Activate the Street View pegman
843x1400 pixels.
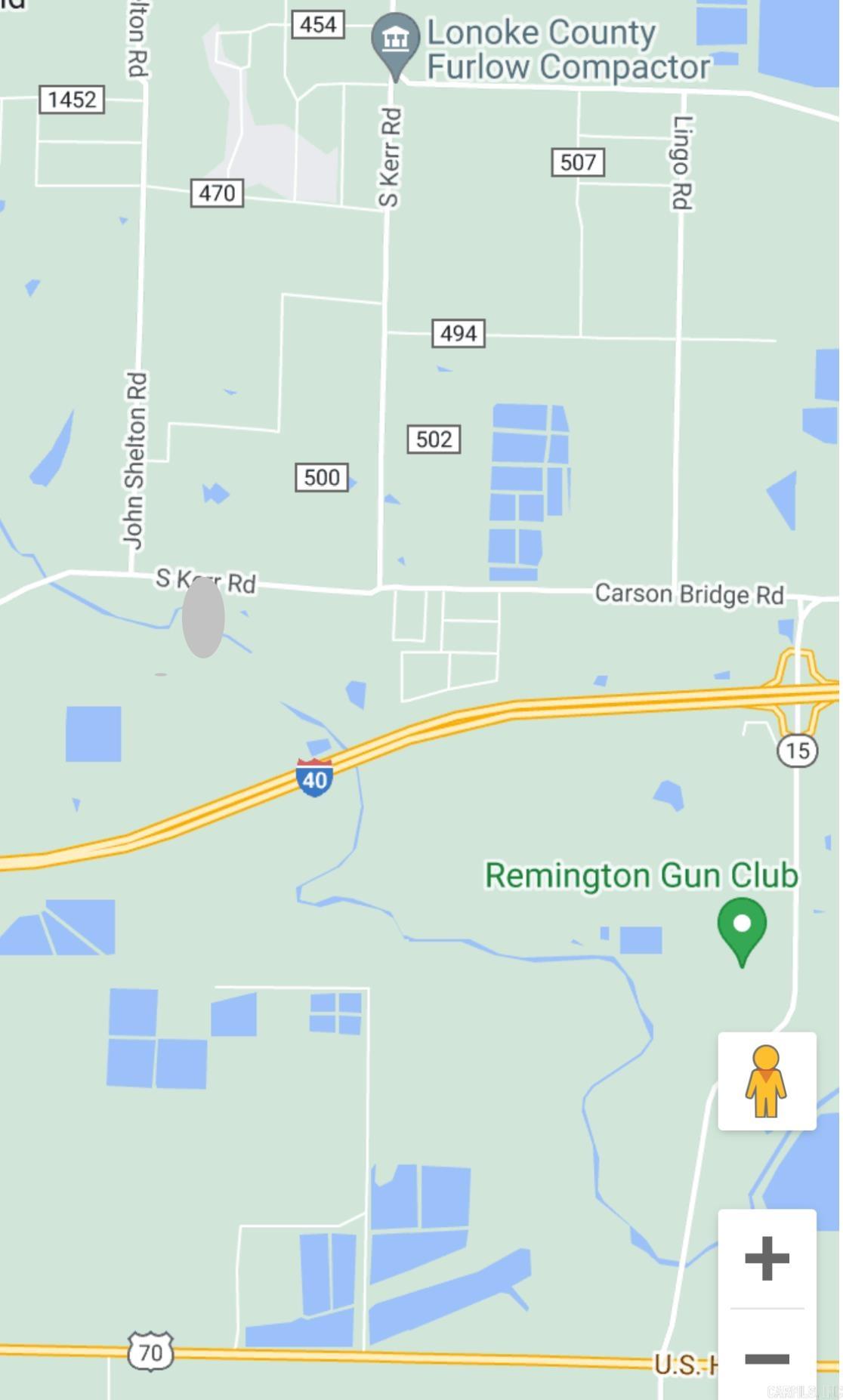[767, 1081]
